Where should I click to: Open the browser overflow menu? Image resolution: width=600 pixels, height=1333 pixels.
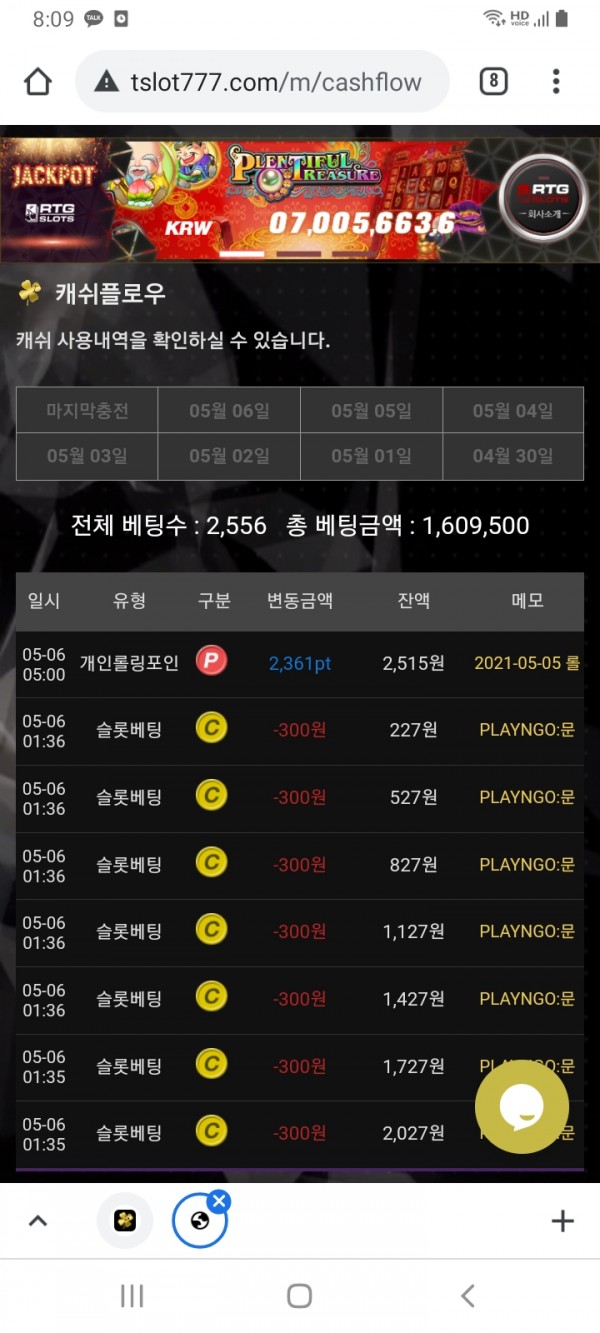click(556, 82)
